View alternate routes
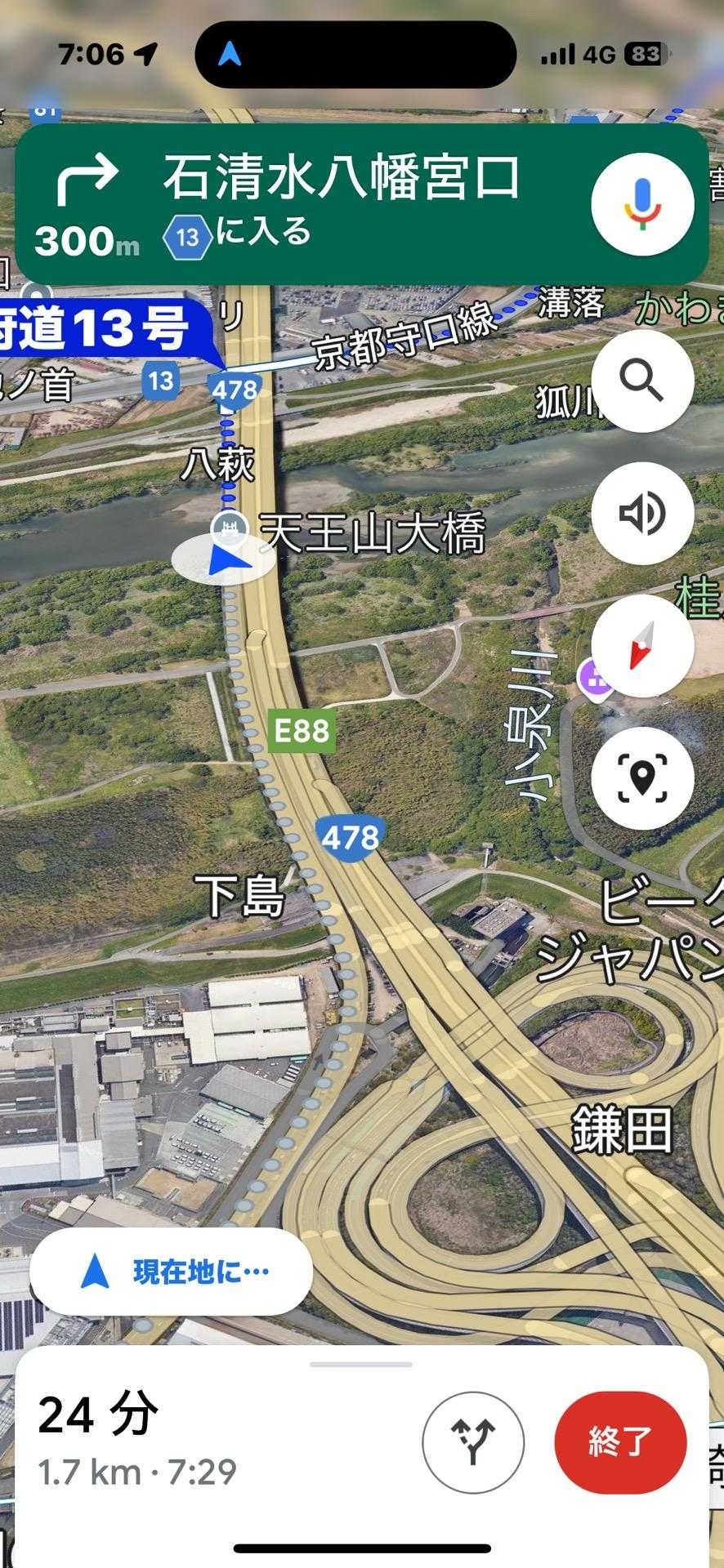The image size is (724, 1568). pos(472,1442)
